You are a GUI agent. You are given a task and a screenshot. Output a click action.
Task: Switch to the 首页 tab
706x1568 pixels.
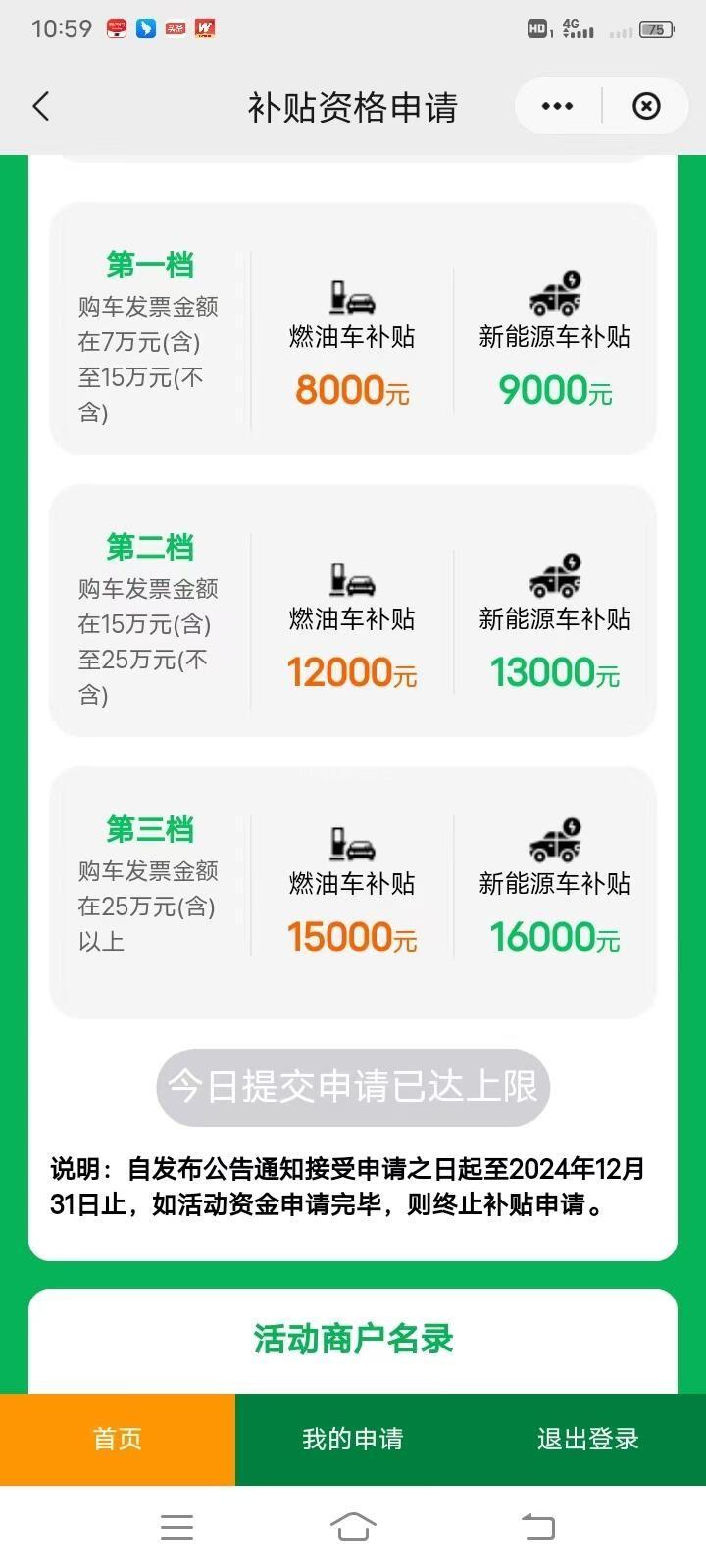click(118, 1439)
